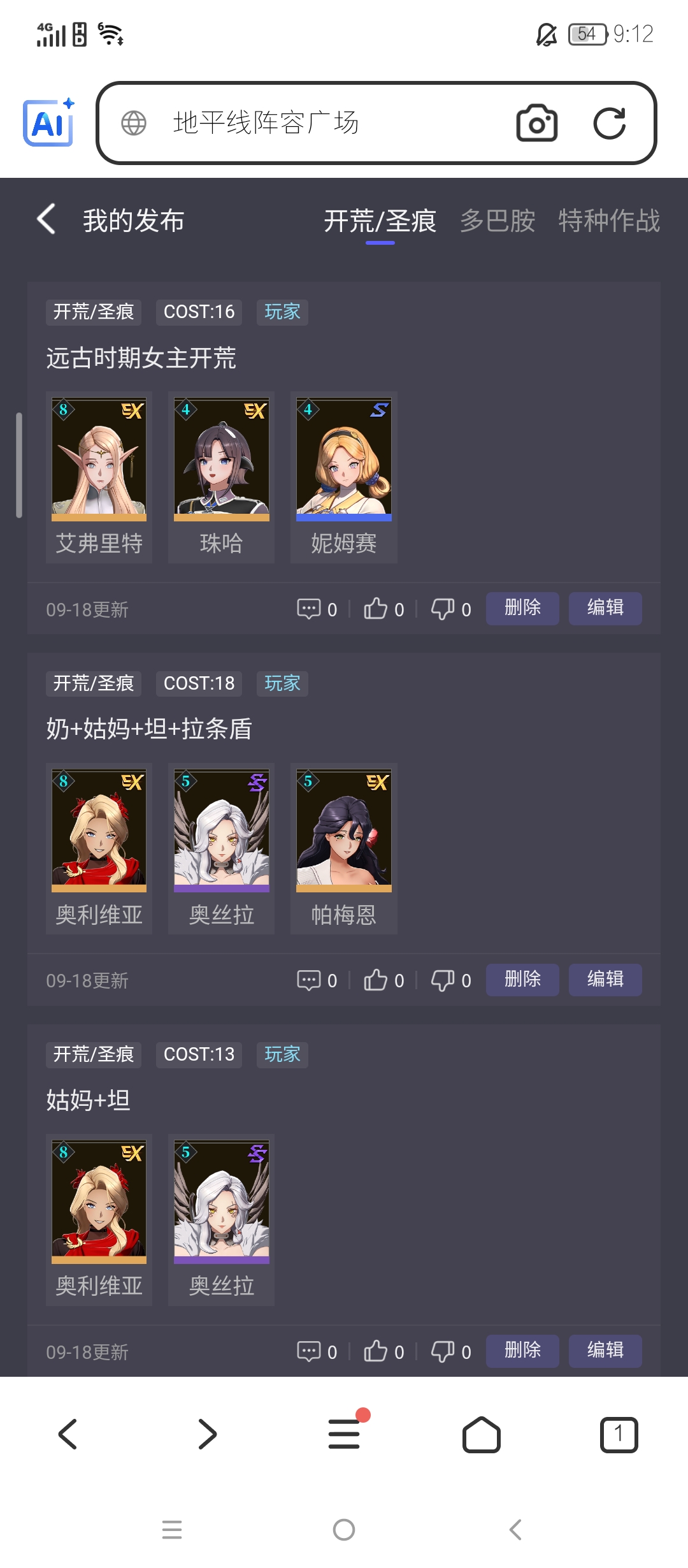Edit the 远古时期女主开荒 lineup
This screenshot has width=688, height=1568.
605,608
